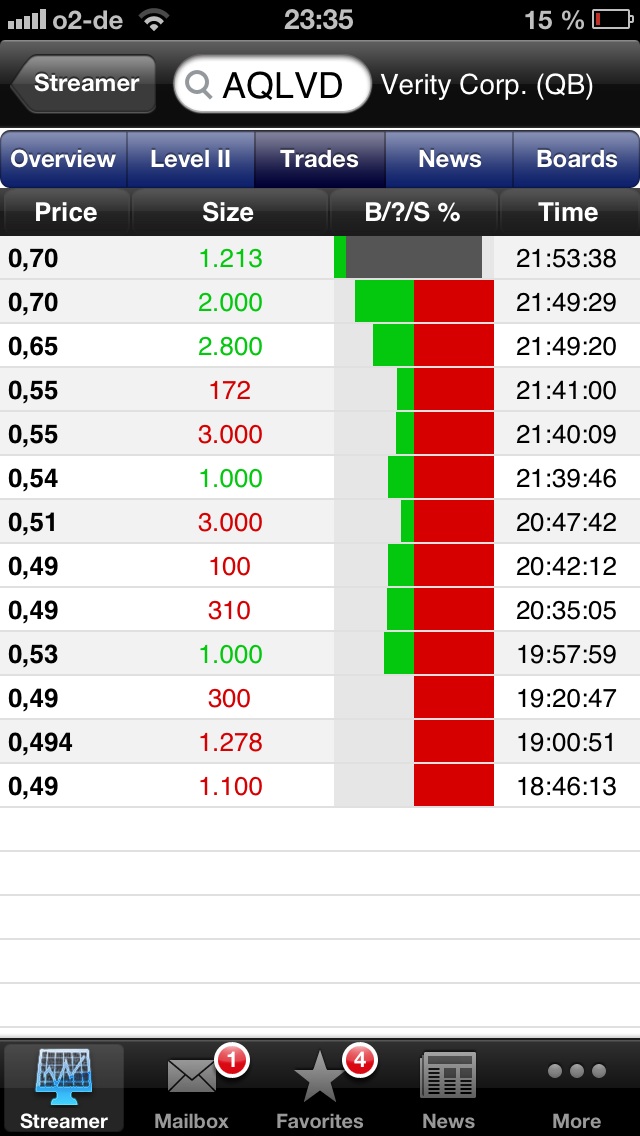Select the Trades tab
The image size is (640, 1136).
click(x=319, y=159)
